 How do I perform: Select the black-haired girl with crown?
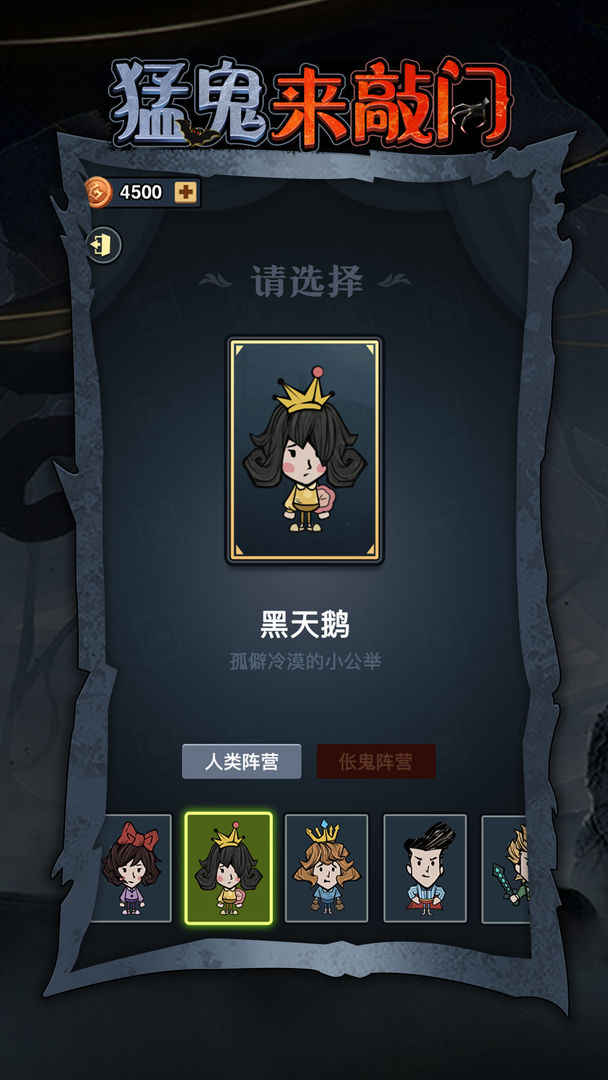[228, 867]
